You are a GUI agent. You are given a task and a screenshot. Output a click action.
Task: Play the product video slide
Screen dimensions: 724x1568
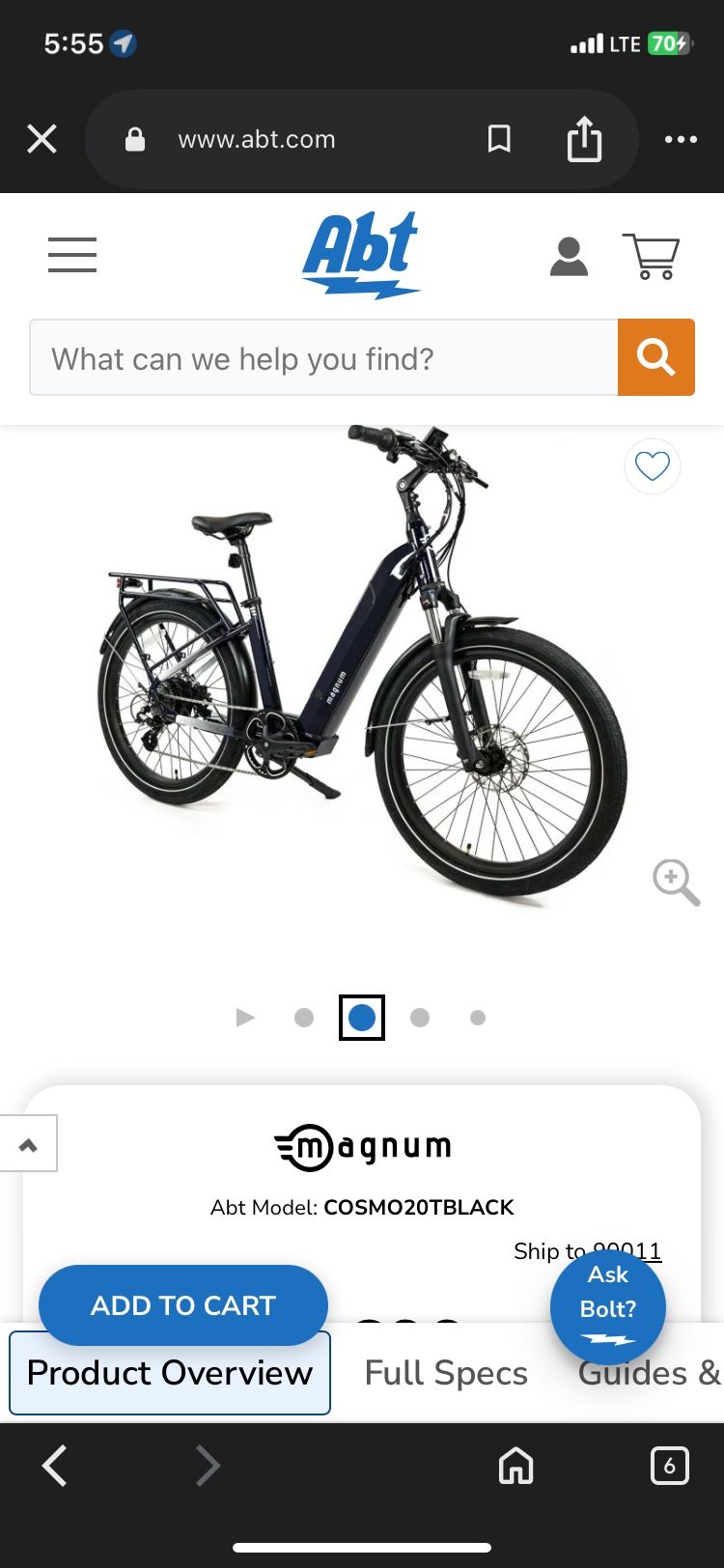coord(246,1017)
